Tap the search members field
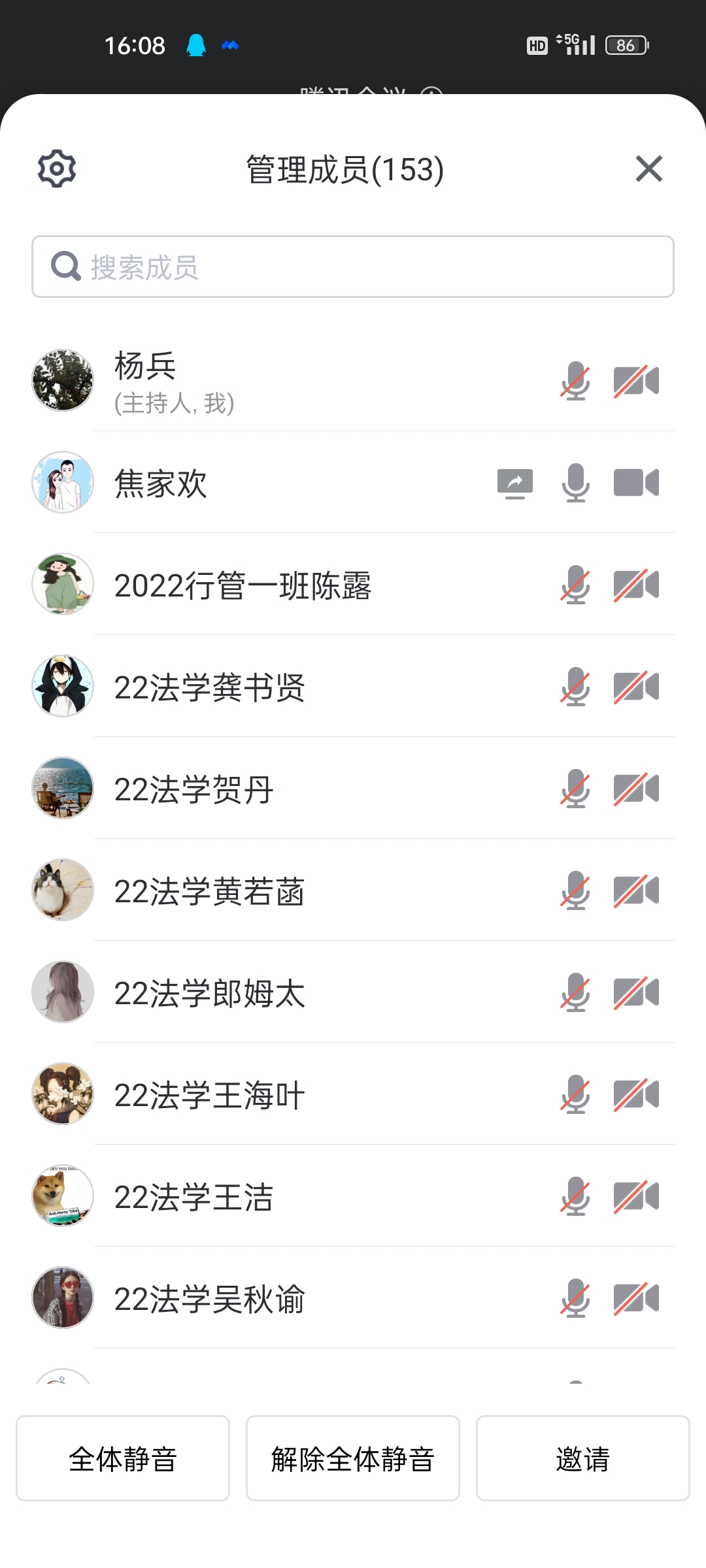This screenshot has height=1568, width=706. click(353, 267)
